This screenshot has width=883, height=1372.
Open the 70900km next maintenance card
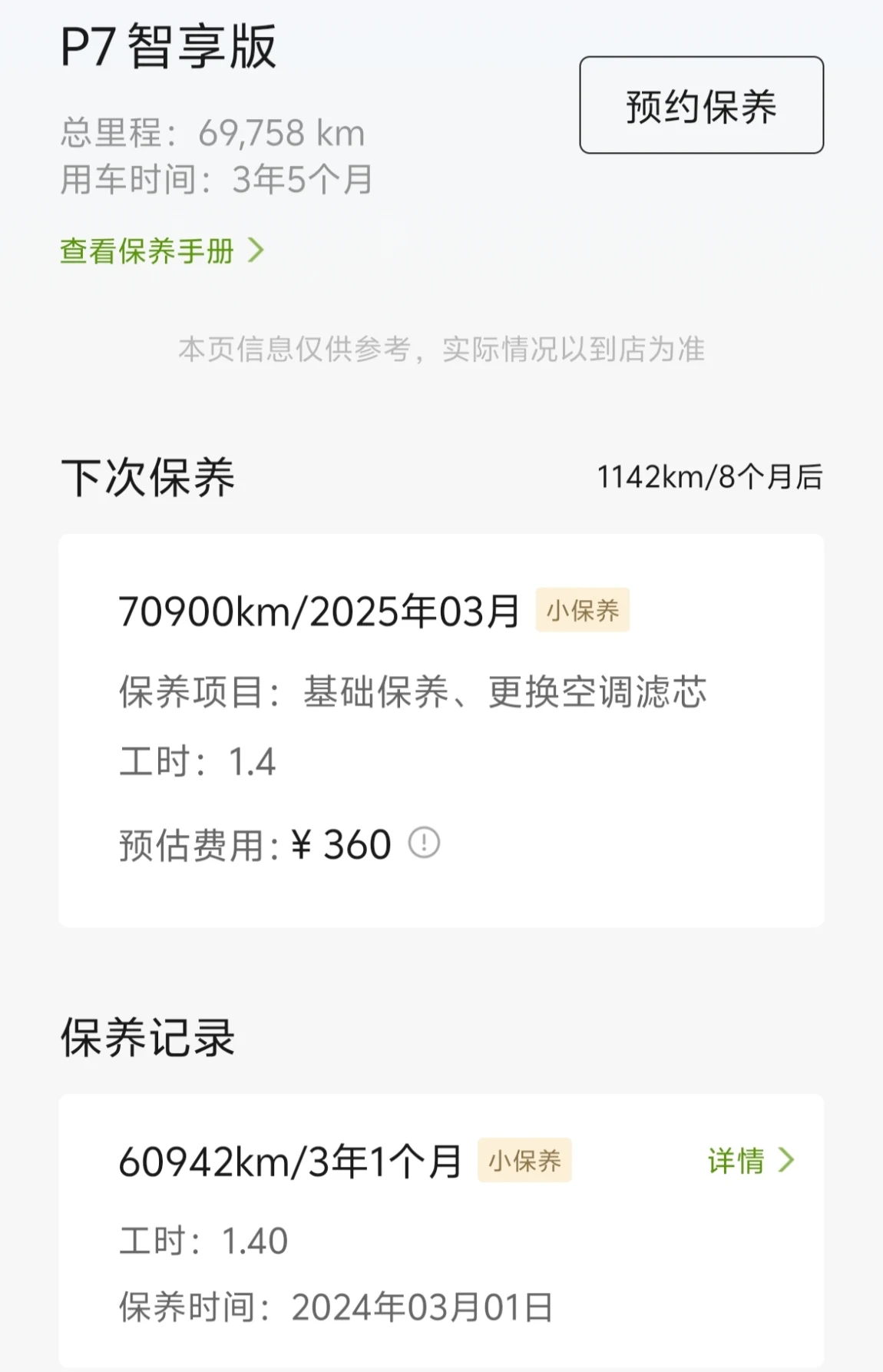441,730
